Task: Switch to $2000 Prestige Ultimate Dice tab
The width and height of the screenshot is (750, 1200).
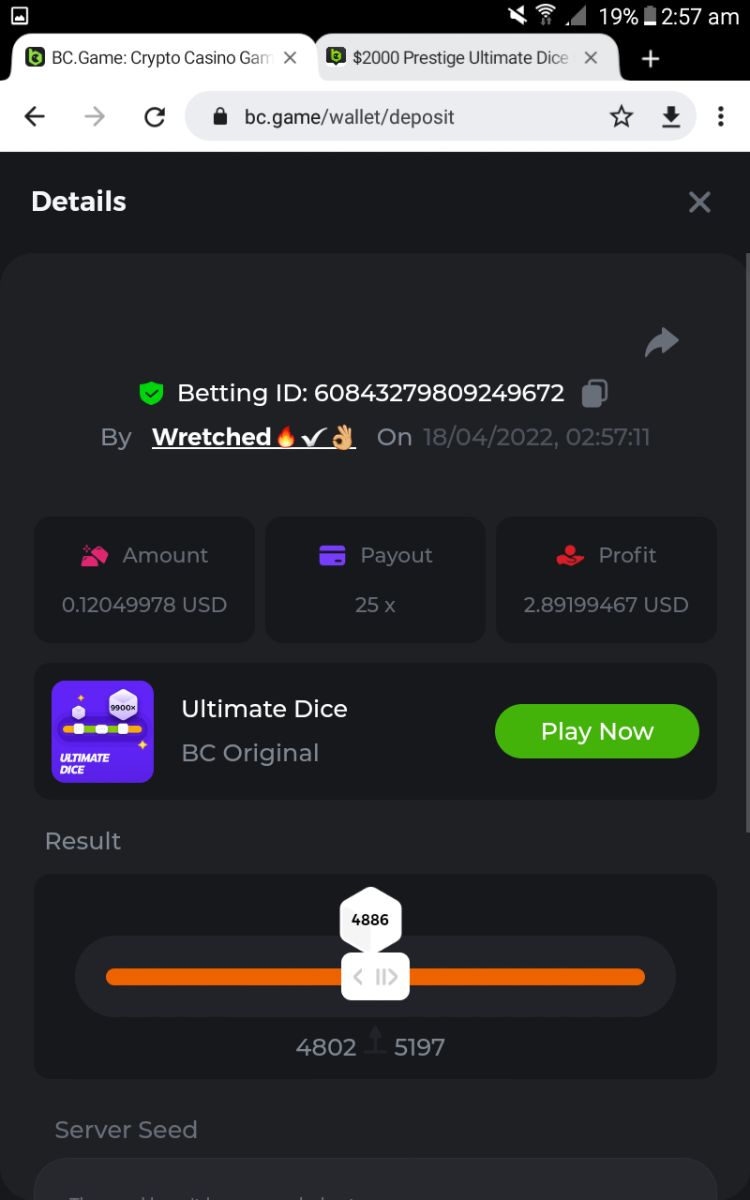Action: pos(460,58)
